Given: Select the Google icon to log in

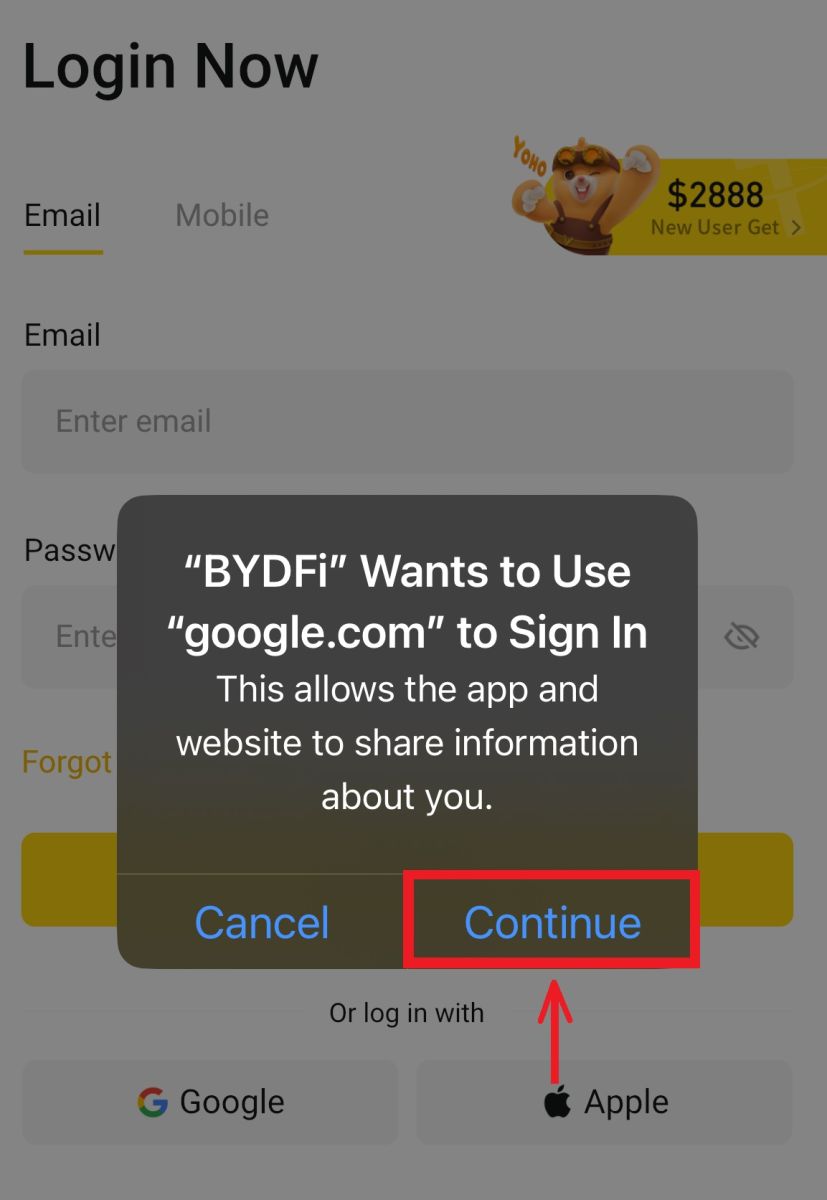Looking at the screenshot, I should pyautogui.click(x=210, y=1102).
